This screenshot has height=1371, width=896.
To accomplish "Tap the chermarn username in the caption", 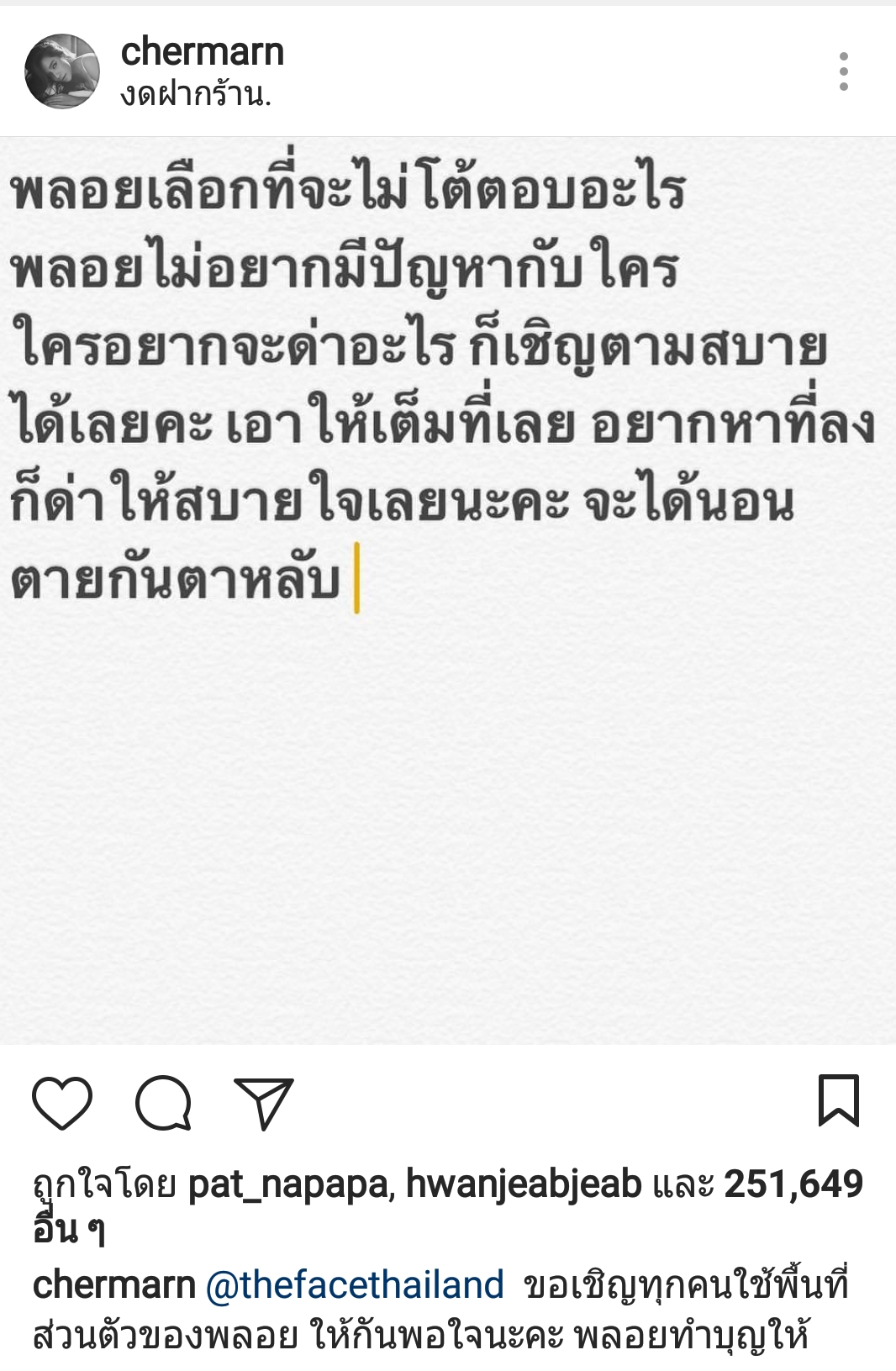I will tap(113, 1285).
